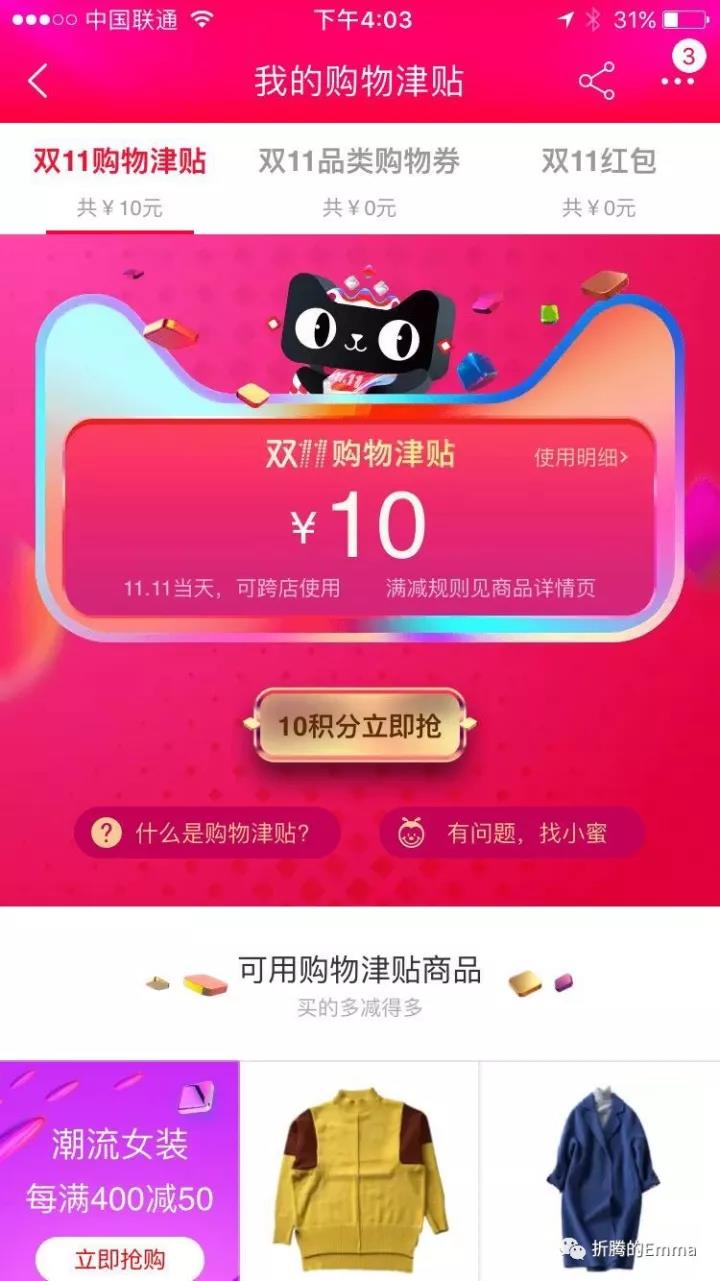Switch to the 双11品类购物券 tab
The width and height of the screenshot is (720, 1281).
pyautogui.click(x=359, y=178)
